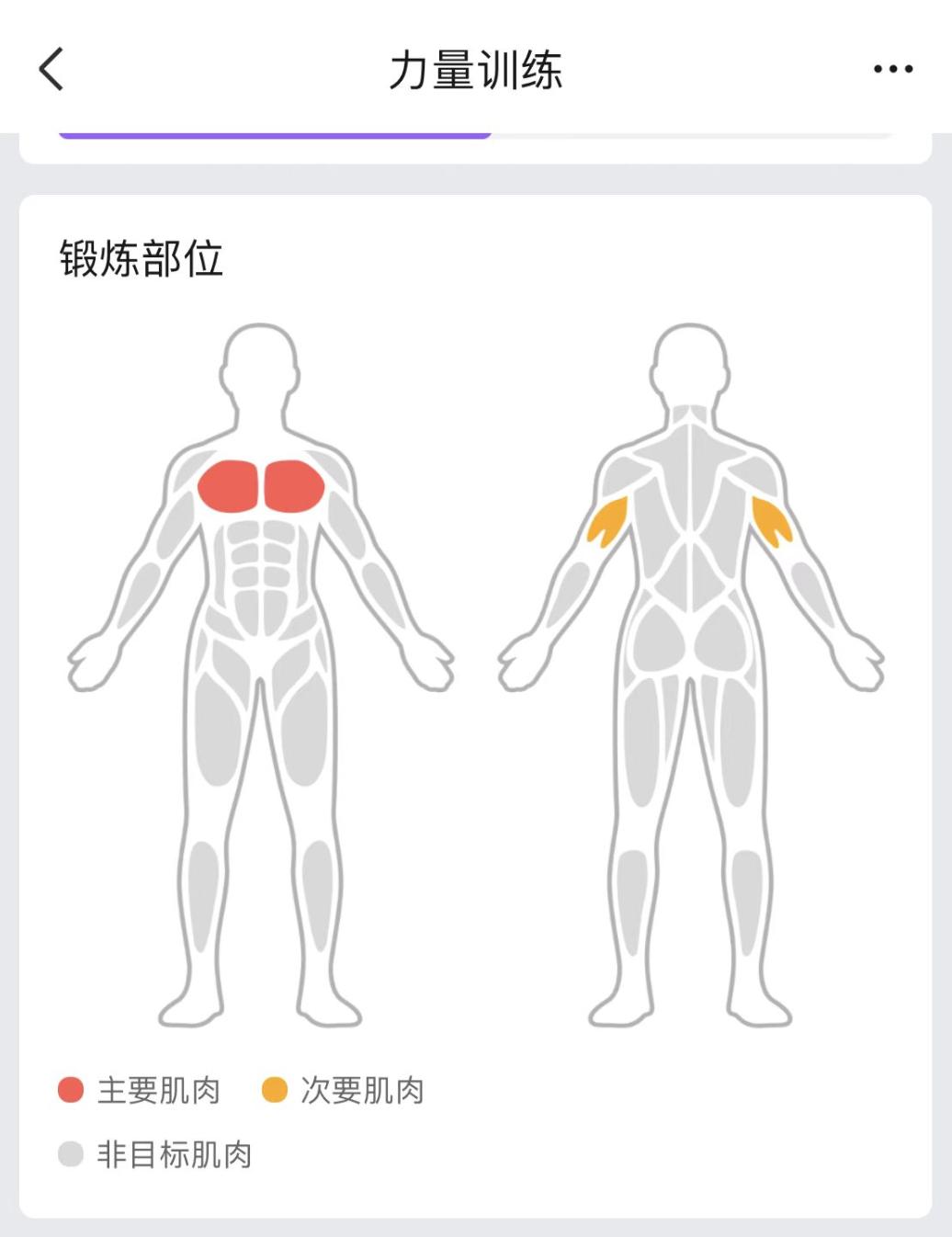Toggle the 次要肌肉 legend entry
952x1237 pixels.
pos(345,1088)
